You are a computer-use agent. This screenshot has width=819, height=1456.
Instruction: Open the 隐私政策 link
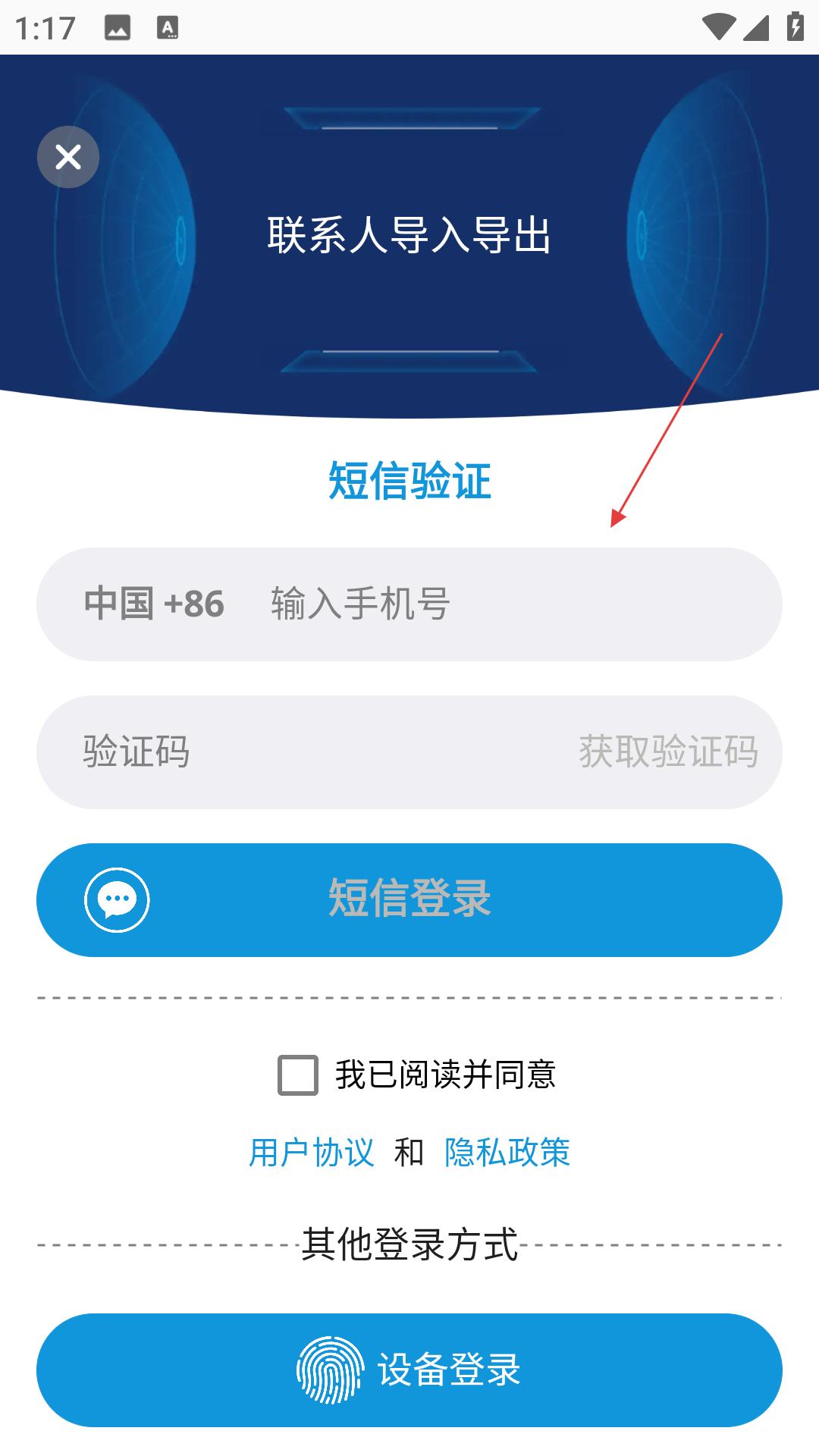507,1153
